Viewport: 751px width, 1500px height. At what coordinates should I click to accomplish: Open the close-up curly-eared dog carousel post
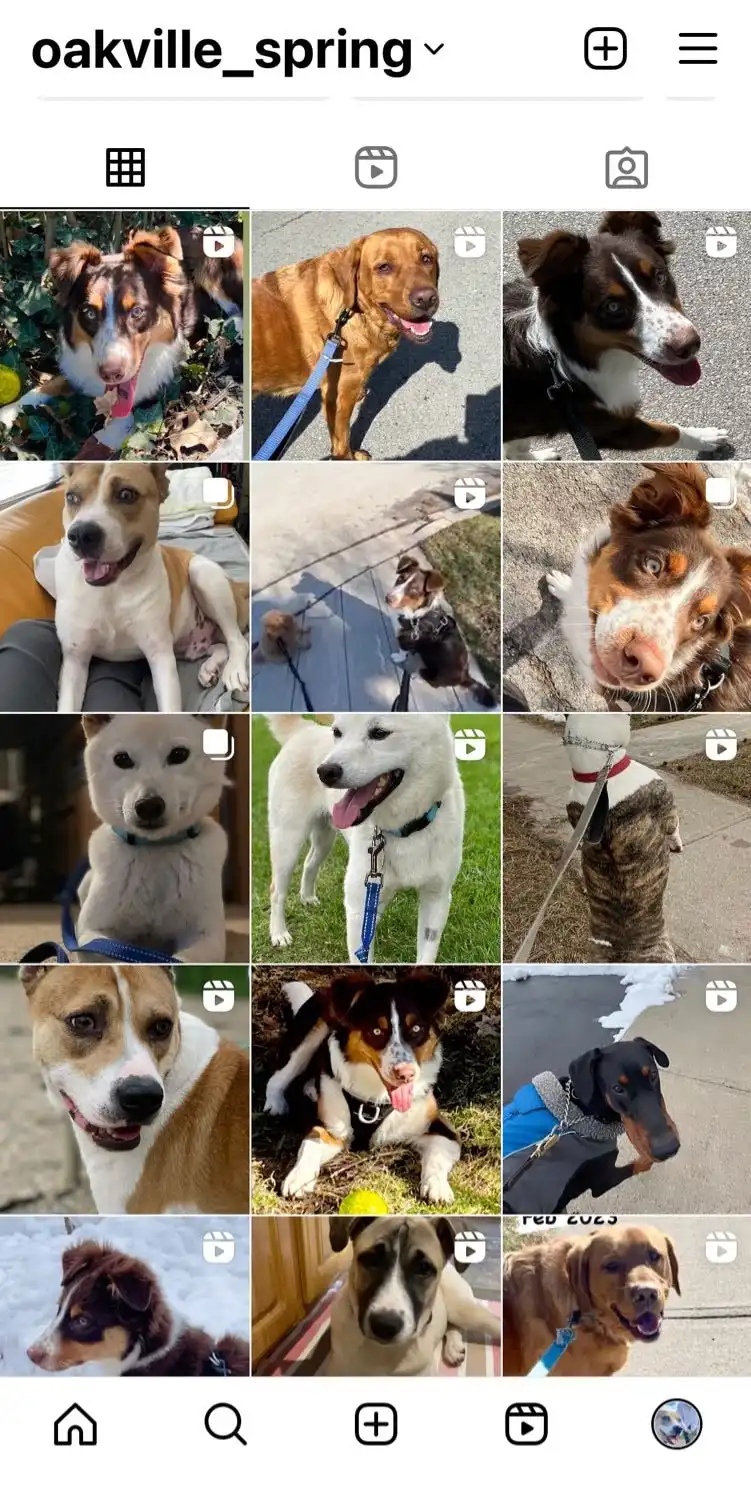(627, 586)
